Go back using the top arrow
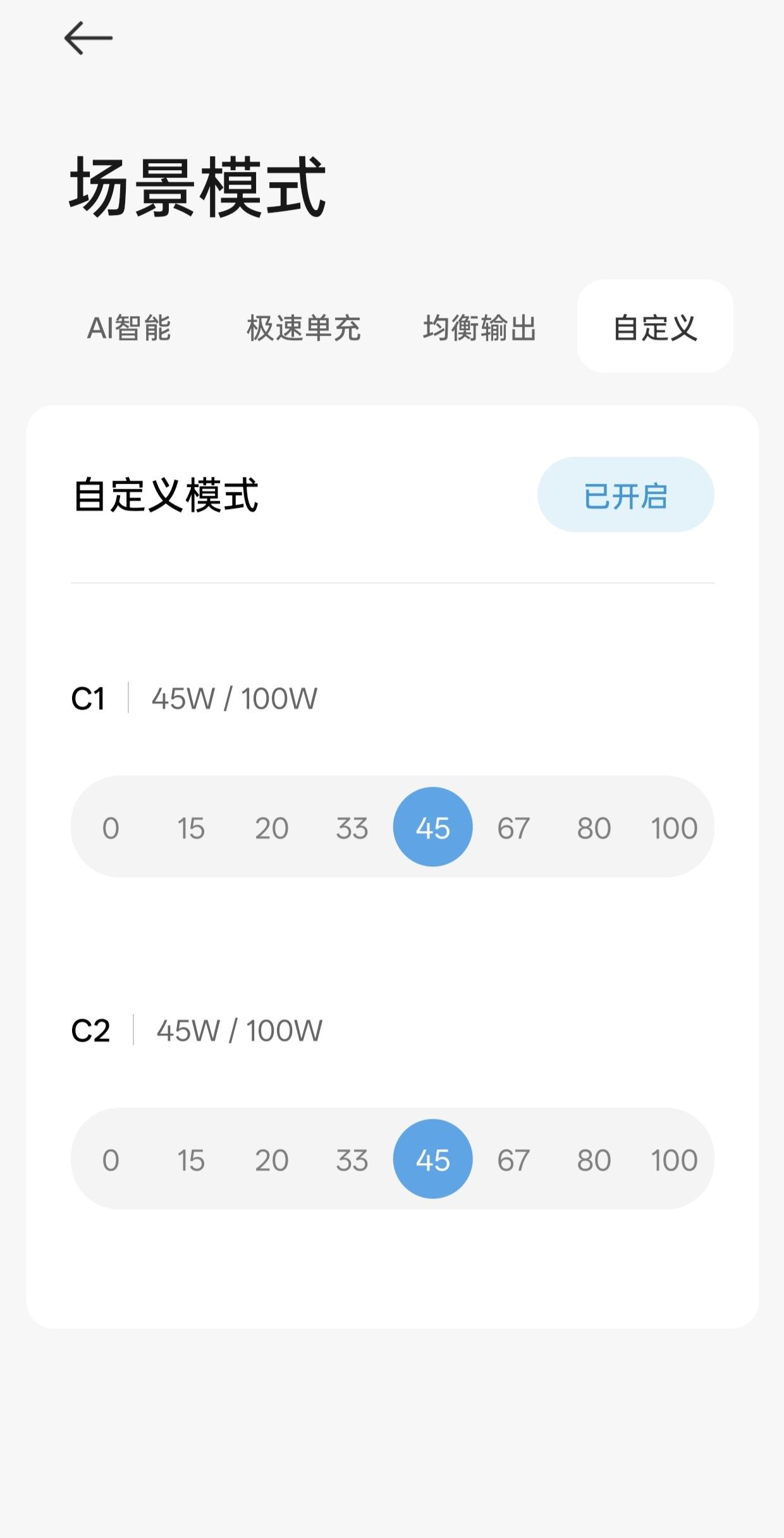784x1538 pixels. click(x=89, y=38)
